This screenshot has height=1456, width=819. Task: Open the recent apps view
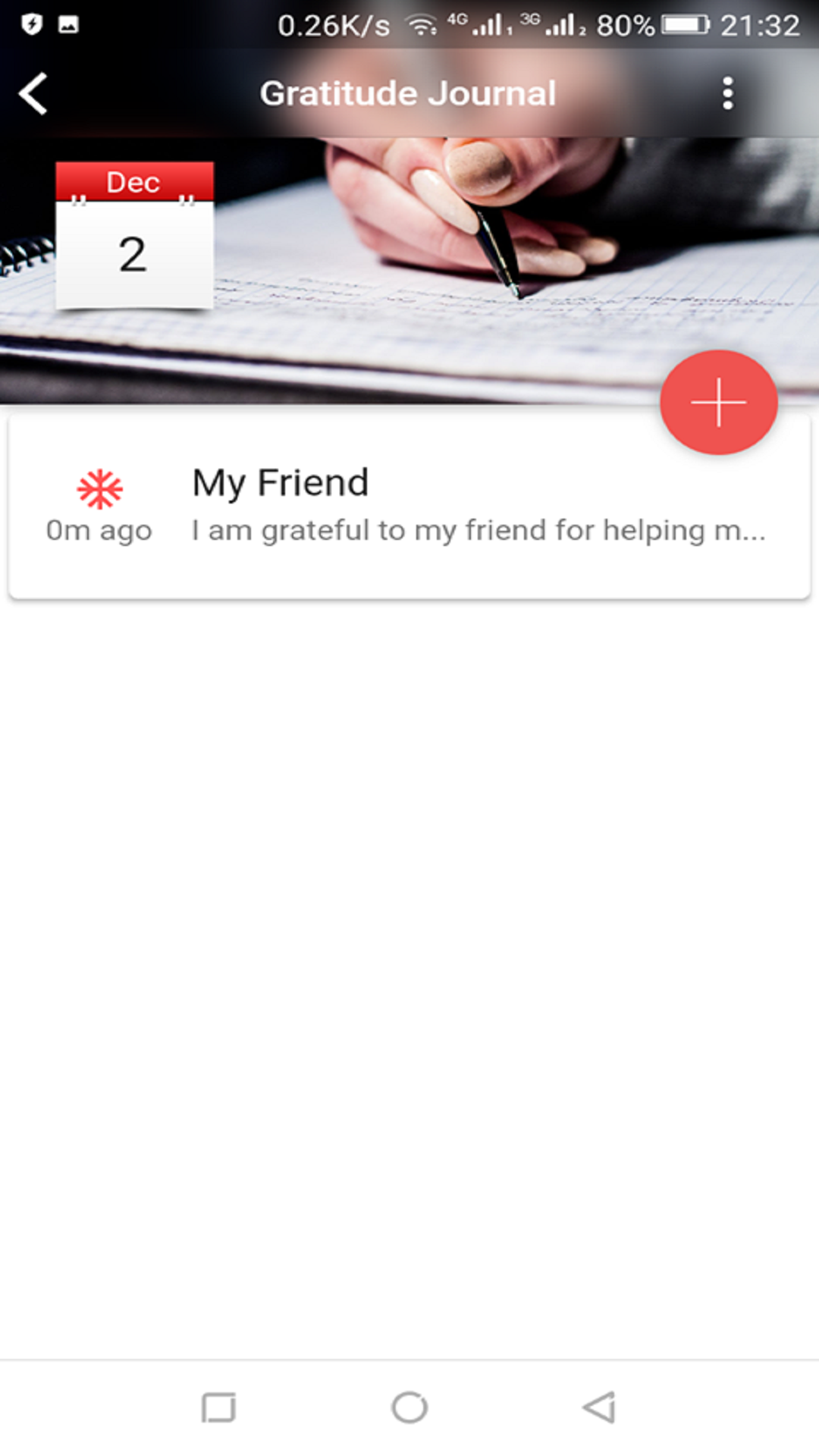pyautogui.click(x=218, y=1407)
